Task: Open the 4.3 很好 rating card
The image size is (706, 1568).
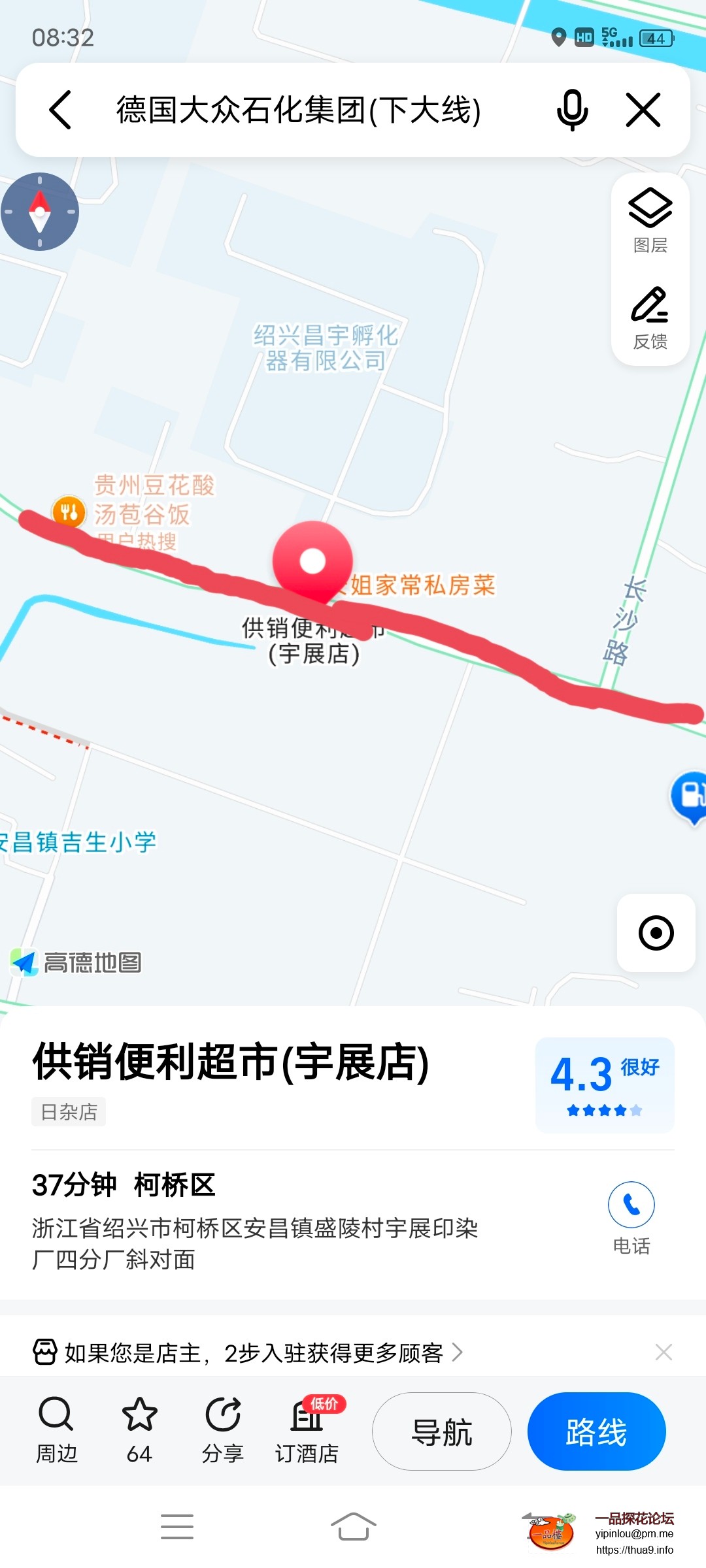Action: click(x=605, y=1085)
